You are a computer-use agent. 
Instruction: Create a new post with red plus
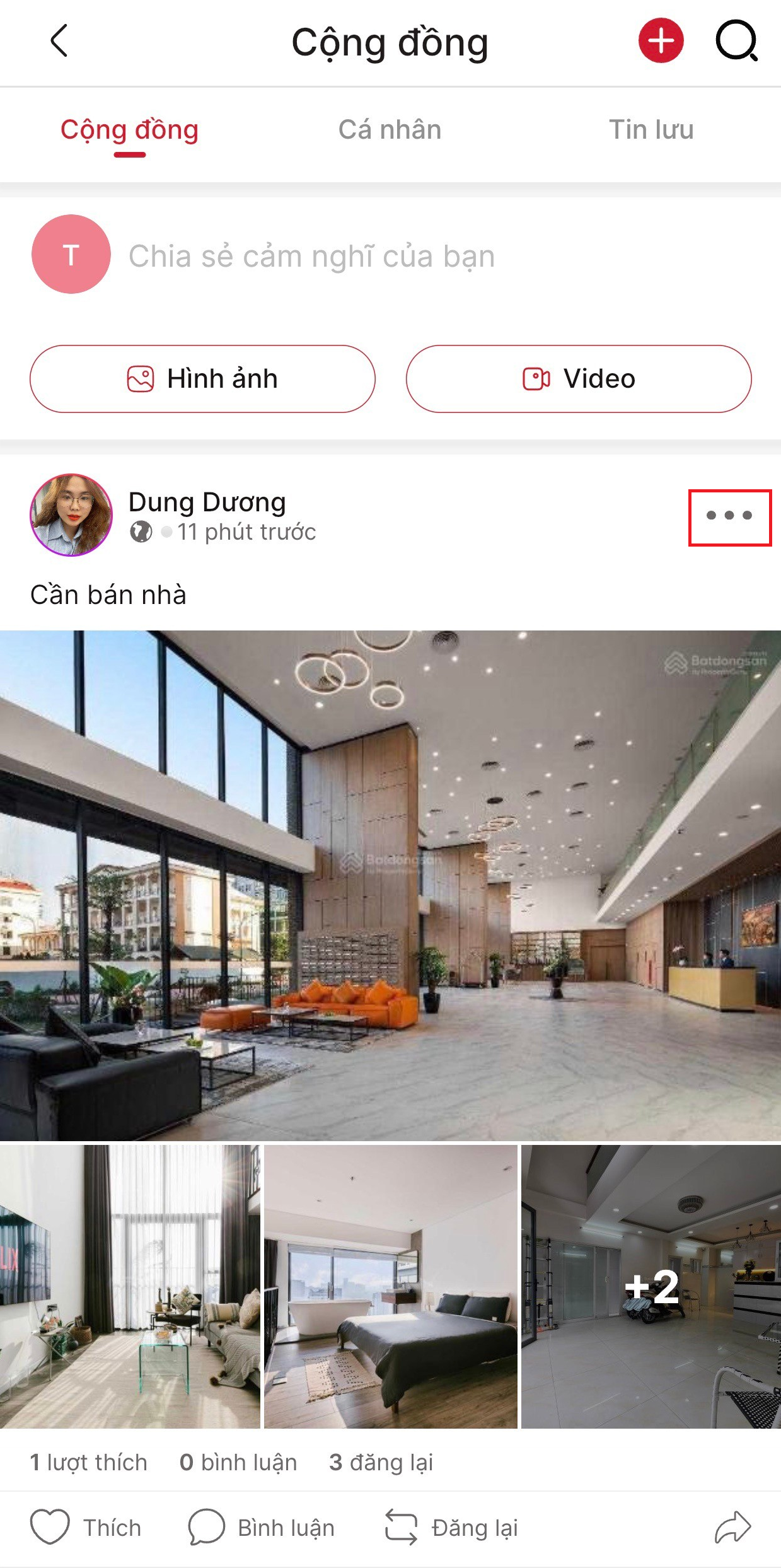click(x=661, y=41)
